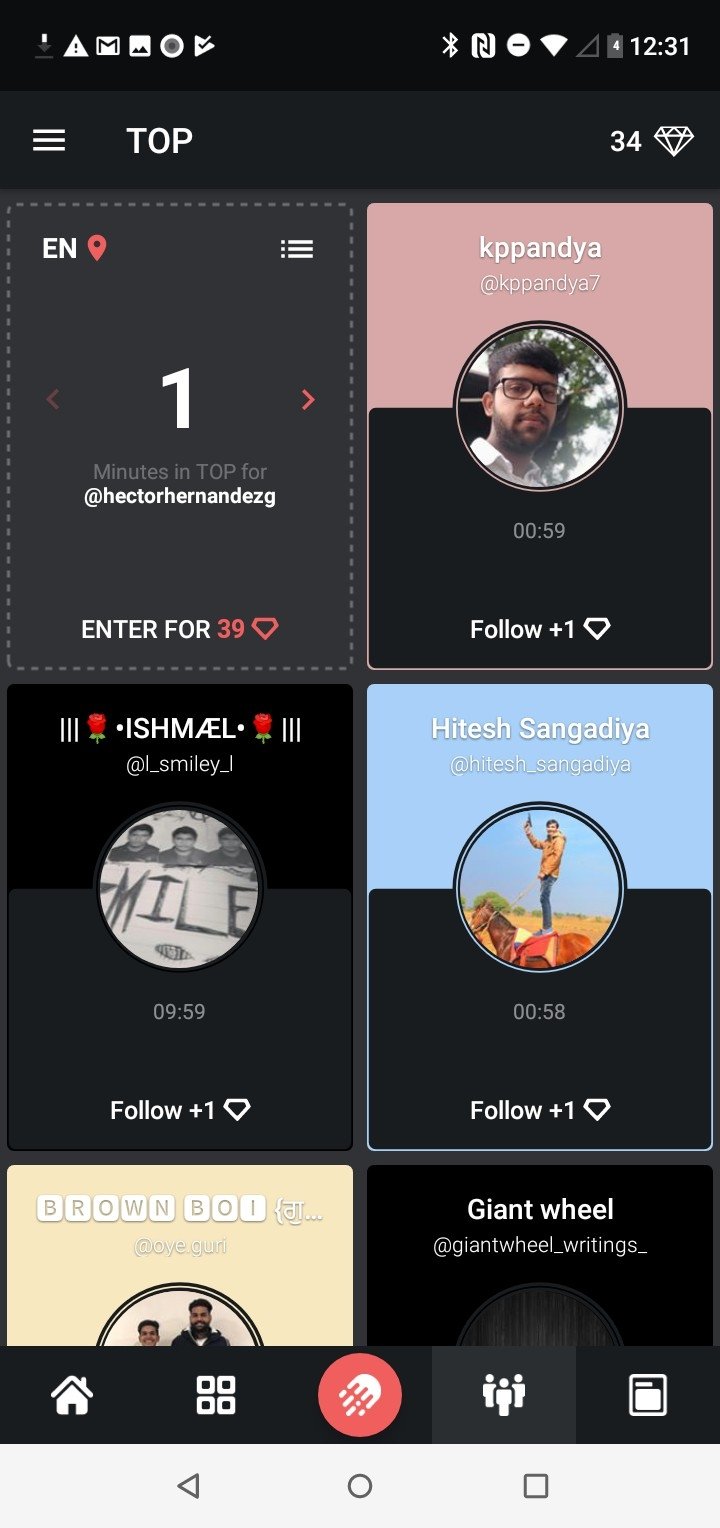Follow ISHMÆL @l_smiley_l for +1

tap(180, 1110)
